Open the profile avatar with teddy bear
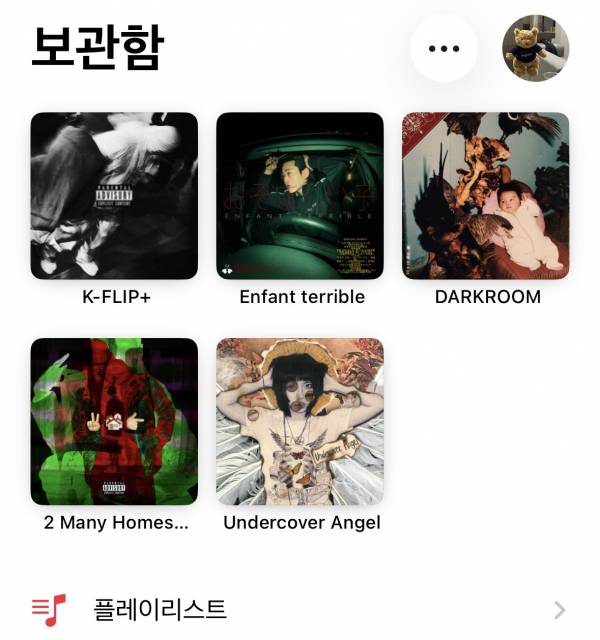Image resolution: width=600 pixels, height=640 pixels. coord(535,48)
